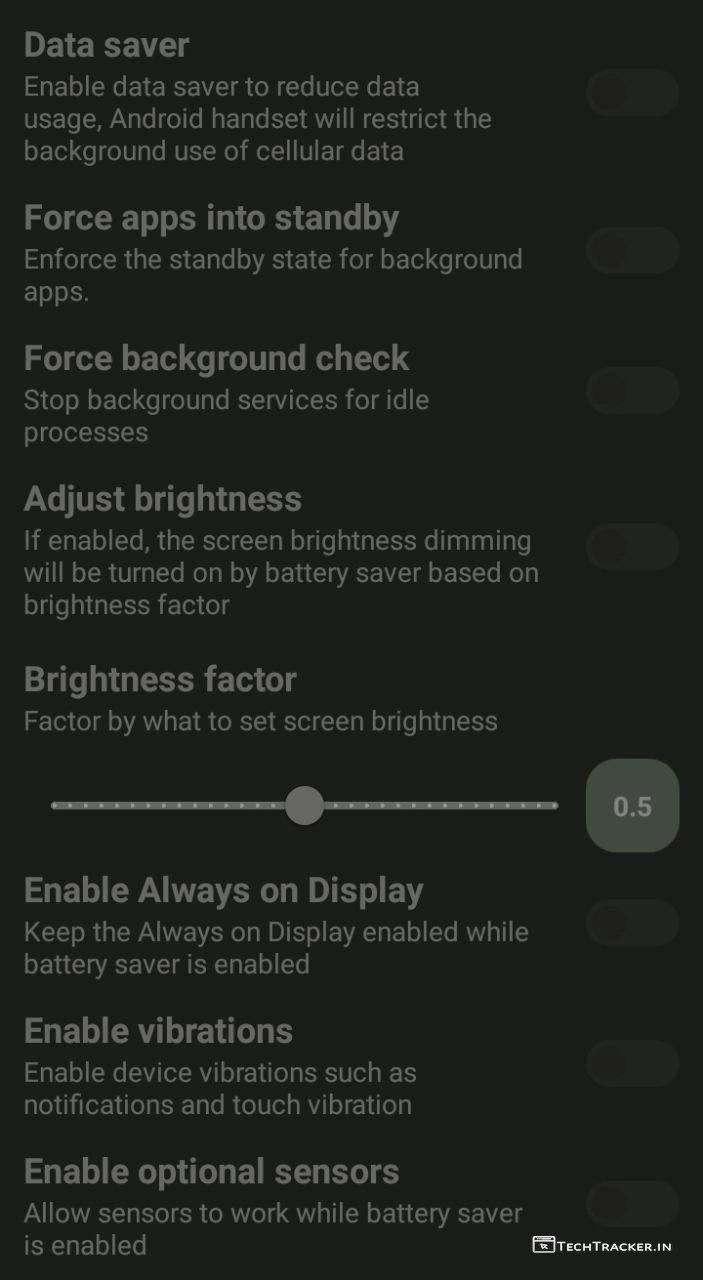Viewport: 703px width, 1280px height.
Task: Enable Force apps into standby
Action: [632, 250]
